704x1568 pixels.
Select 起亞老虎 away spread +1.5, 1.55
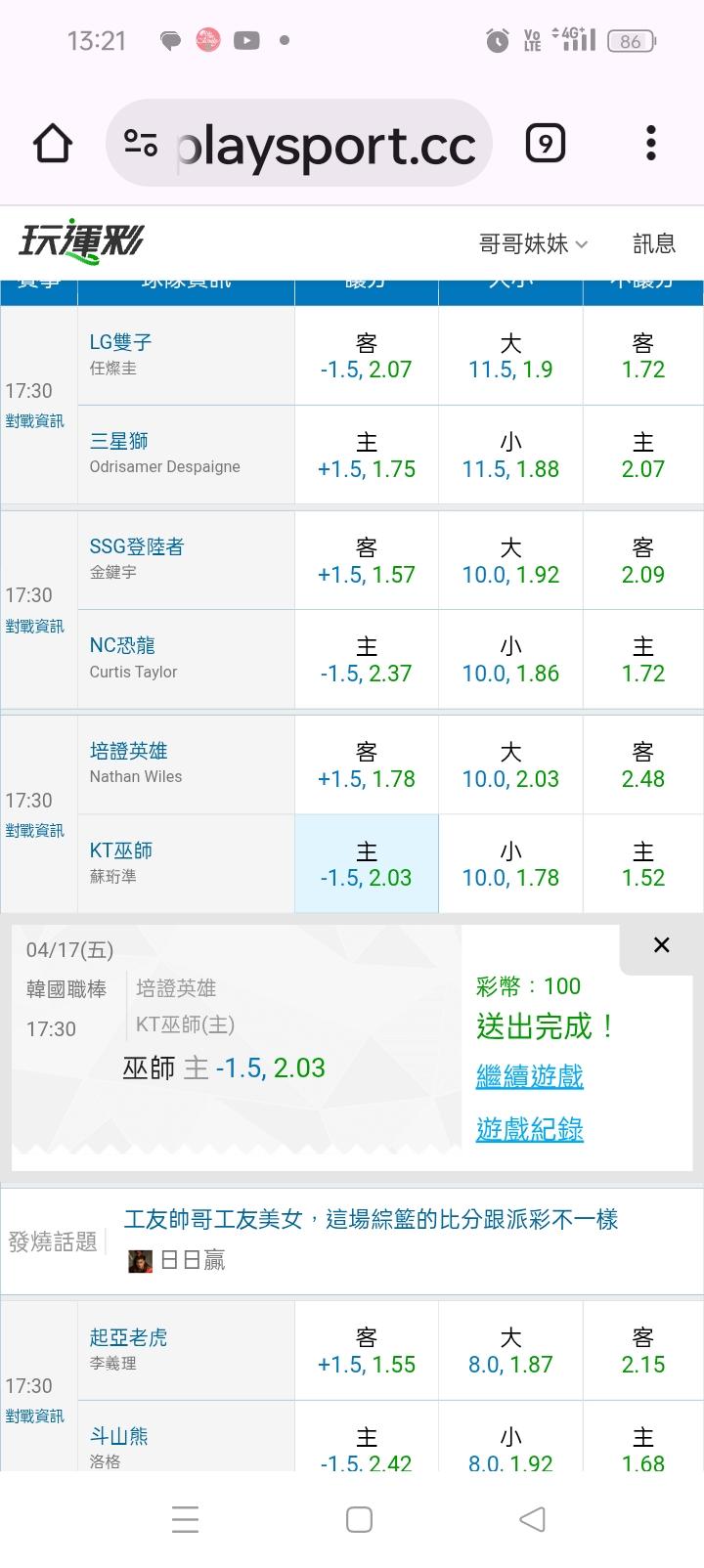367,1351
